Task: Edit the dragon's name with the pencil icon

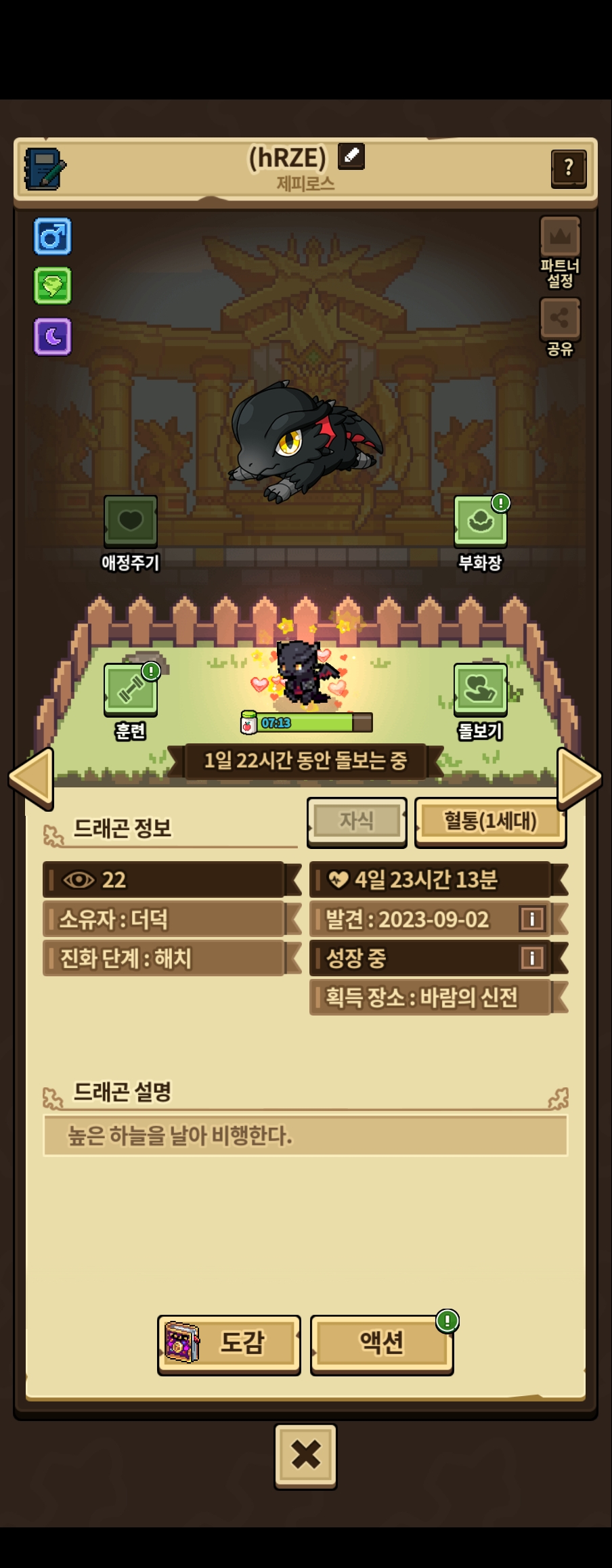Action: click(351, 156)
